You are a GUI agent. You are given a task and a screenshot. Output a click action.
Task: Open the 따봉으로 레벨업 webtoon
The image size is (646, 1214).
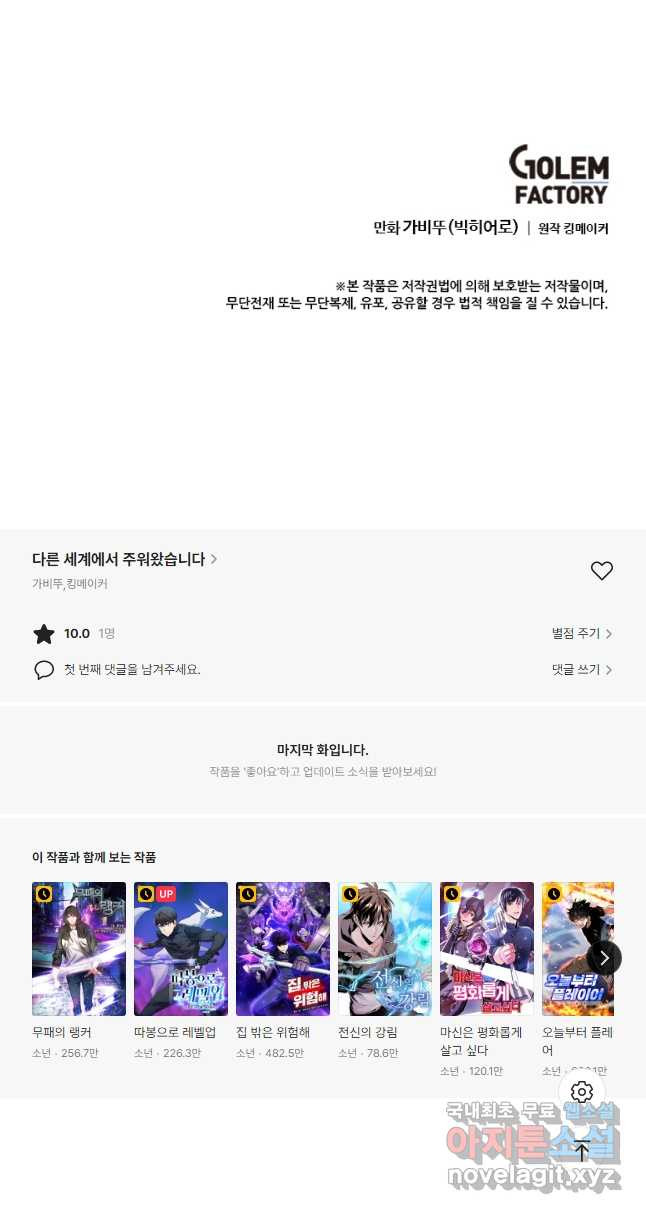click(x=181, y=949)
